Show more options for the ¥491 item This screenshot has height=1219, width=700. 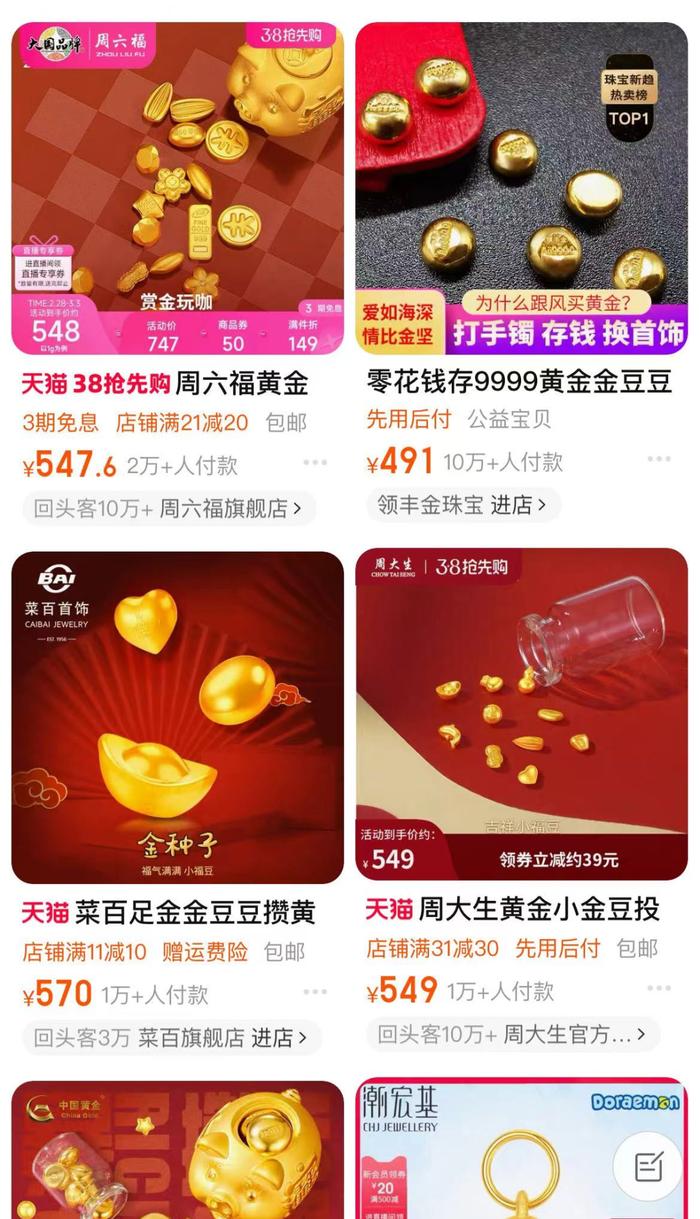click(659, 459)
